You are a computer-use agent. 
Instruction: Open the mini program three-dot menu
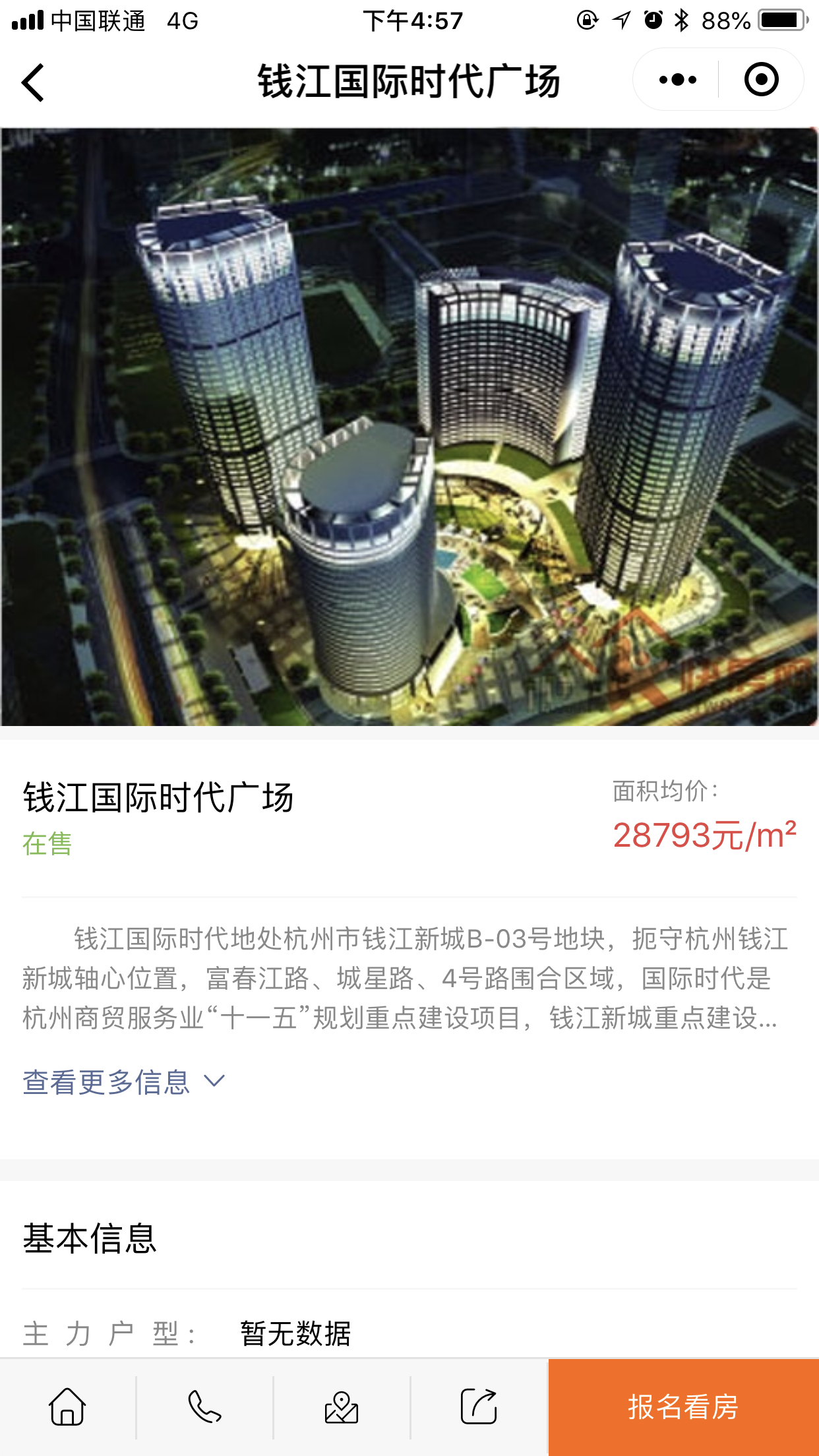click(x=677, y=80)
